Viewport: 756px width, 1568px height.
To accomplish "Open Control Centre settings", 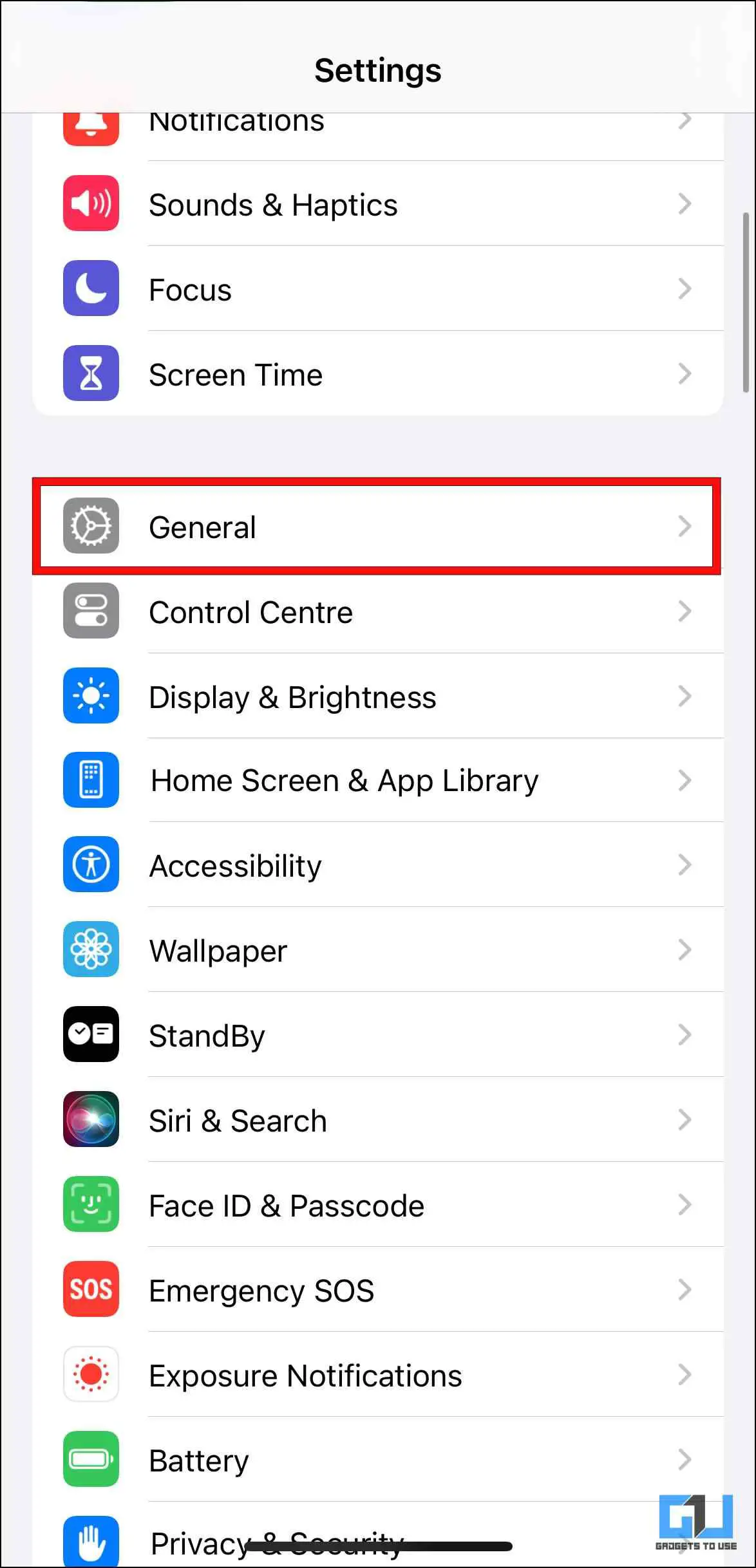I will click(x=377, y=612).
